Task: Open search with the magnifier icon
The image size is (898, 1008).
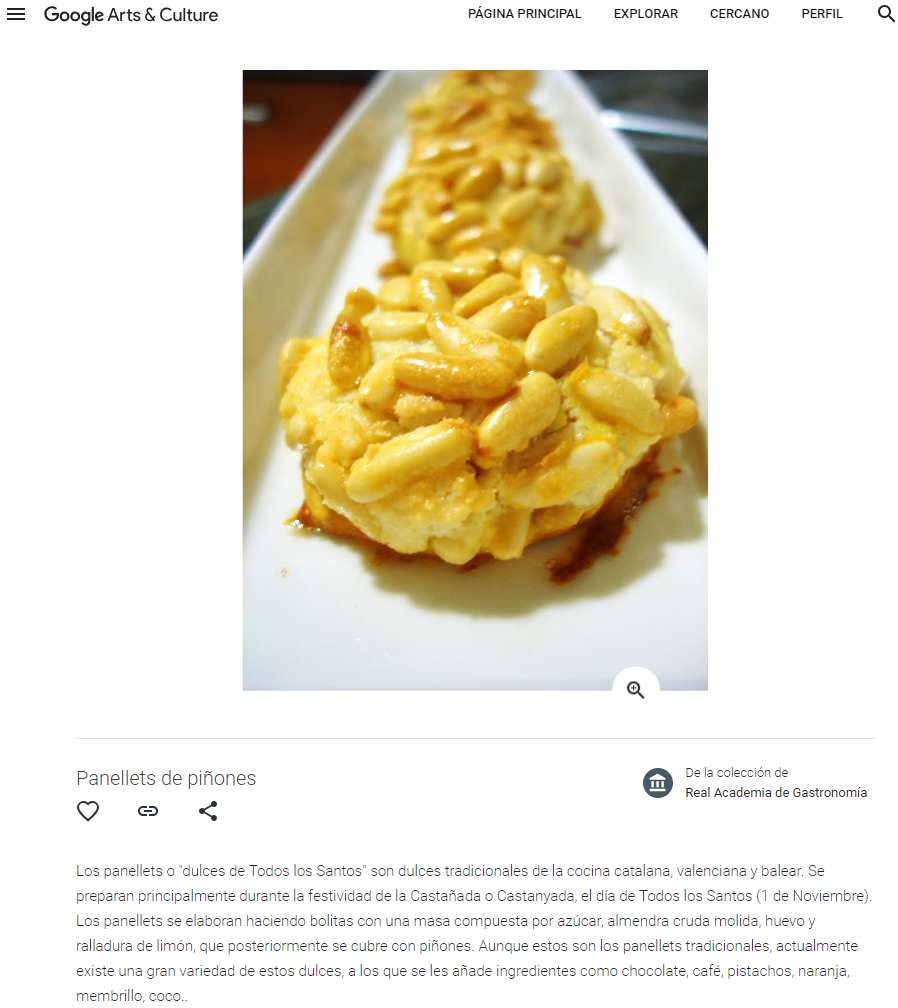Action: pyautogui.click(x=885, y=14)
